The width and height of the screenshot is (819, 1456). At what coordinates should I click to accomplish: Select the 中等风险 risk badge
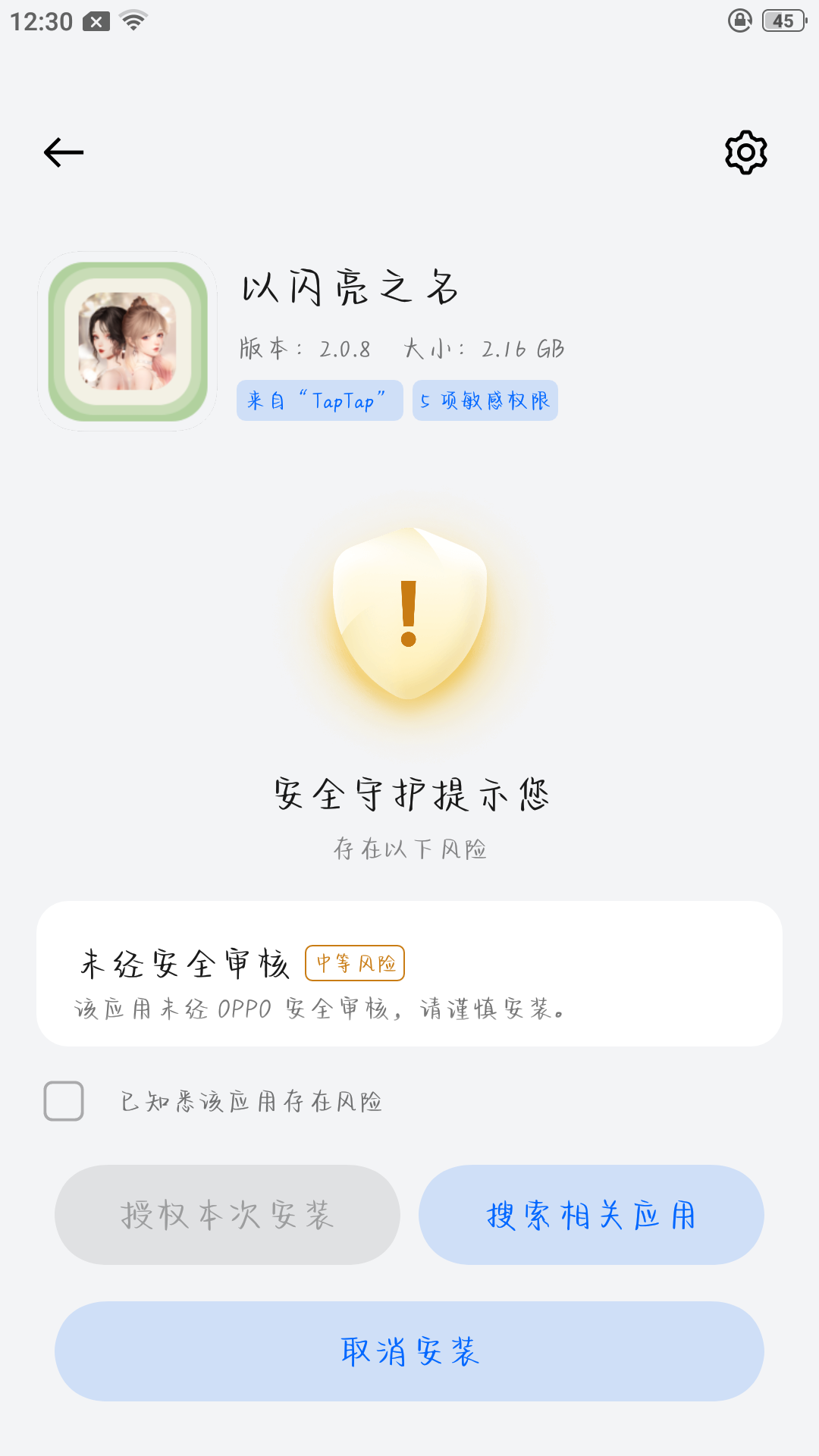tap(355, 962)
